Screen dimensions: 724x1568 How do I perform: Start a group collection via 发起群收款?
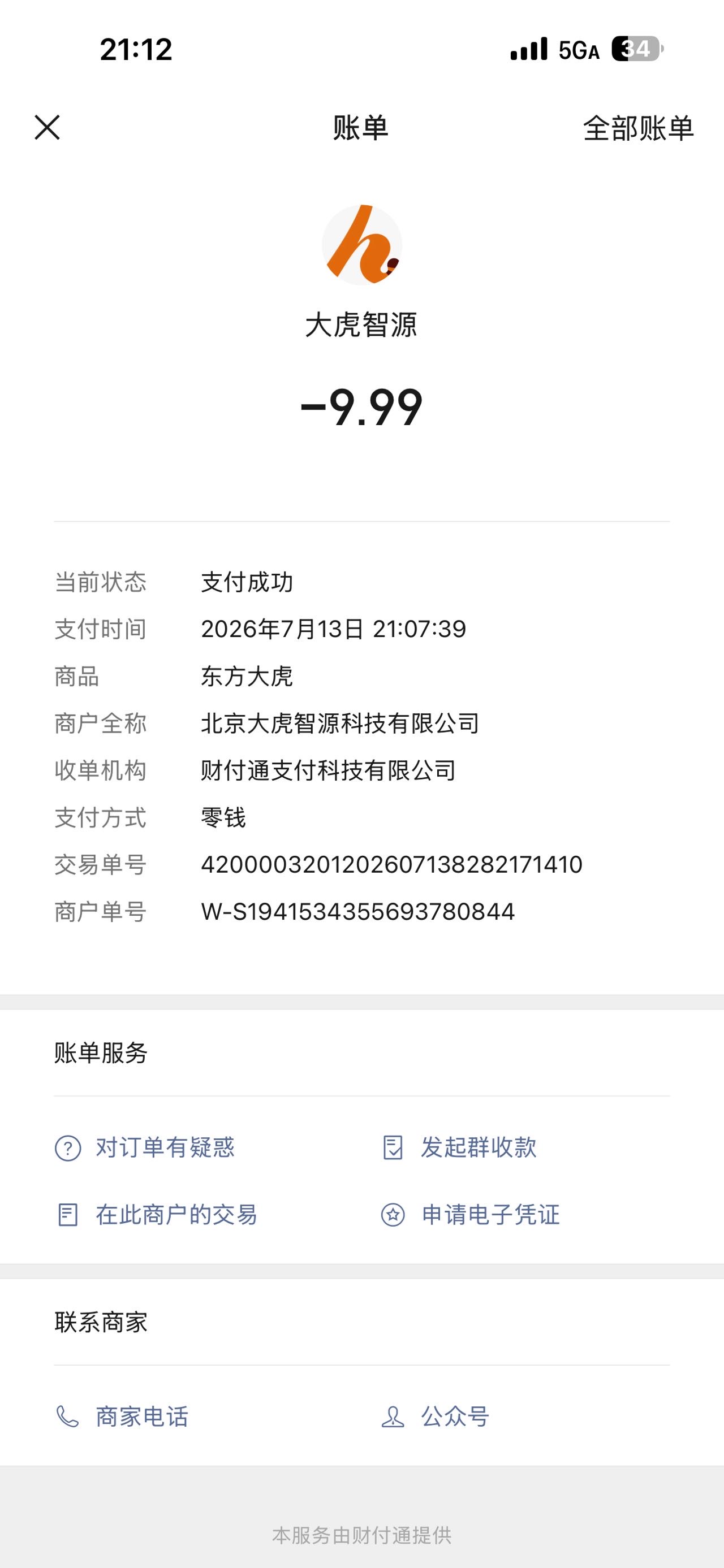(x=459, y=1147)
